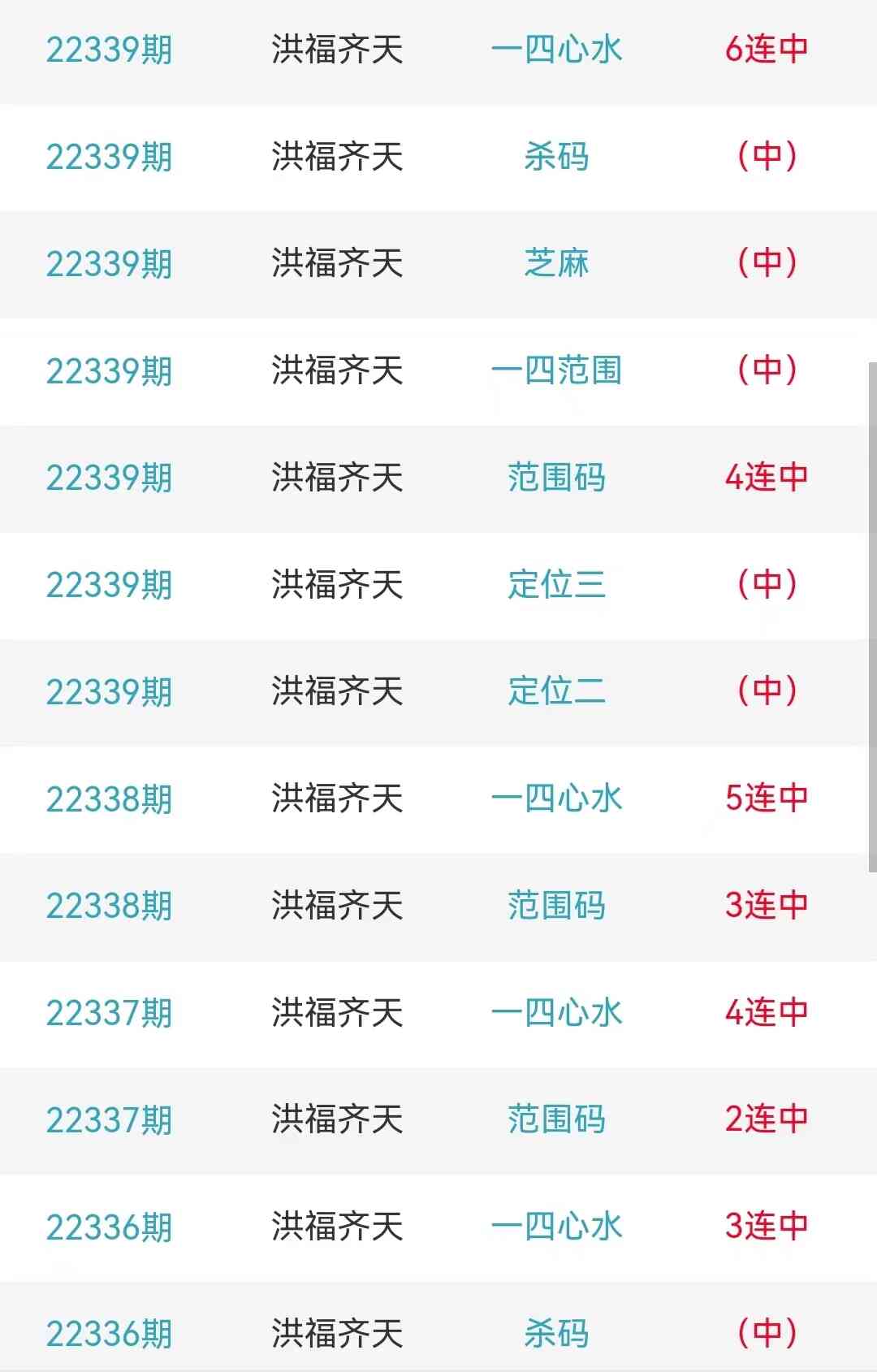Open the 22338期 范围码 3连中 row
Screen dimensions: 877x1372
(556, 905)
